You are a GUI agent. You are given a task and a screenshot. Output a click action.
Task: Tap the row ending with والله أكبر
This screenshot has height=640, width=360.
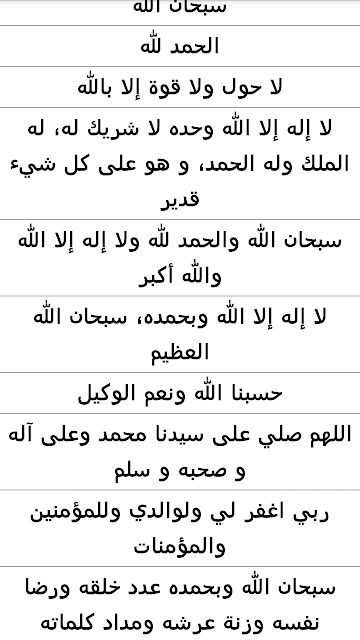[180, 258]
